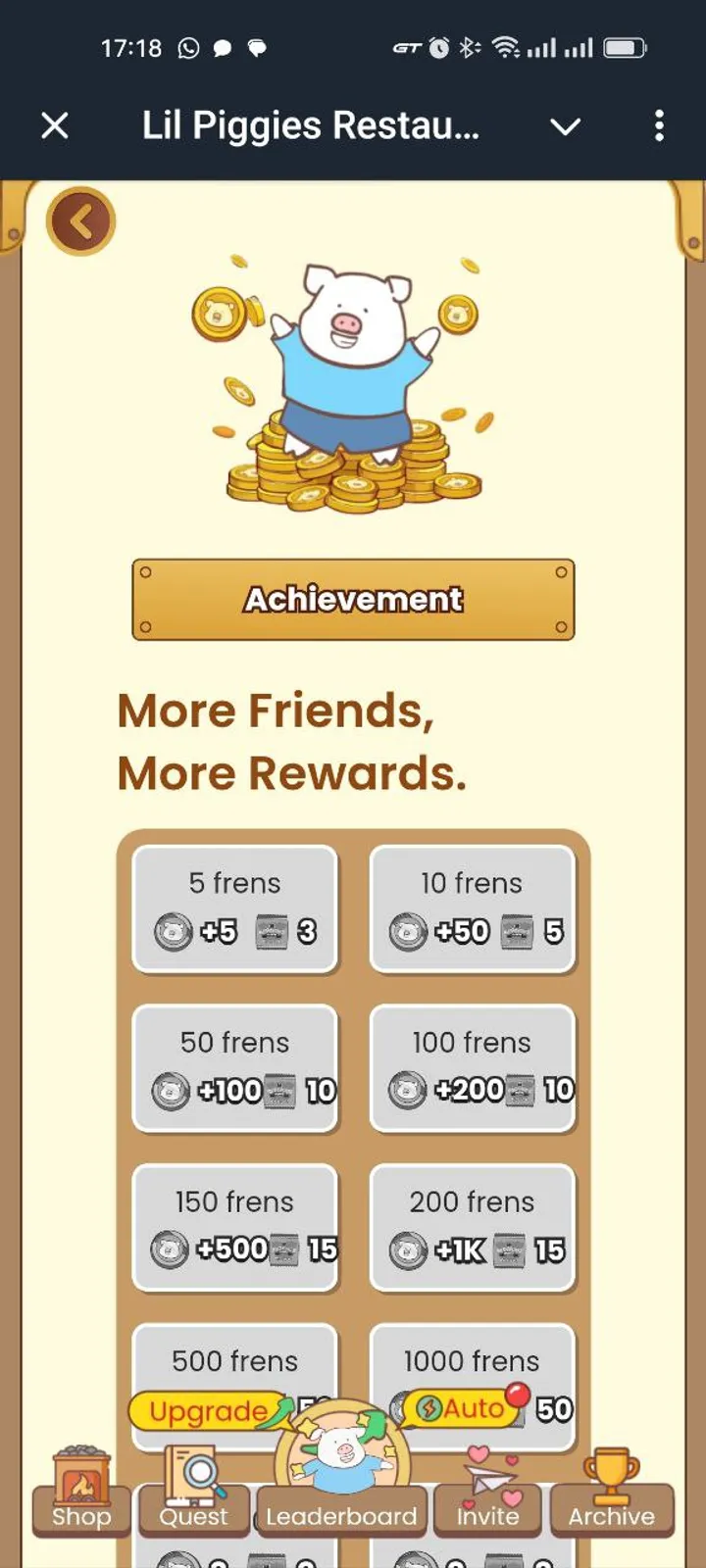Viewport: 706px width, 1568px height.
Task: Tap the yellow Upgrade button
Action: coord(209,1411)
